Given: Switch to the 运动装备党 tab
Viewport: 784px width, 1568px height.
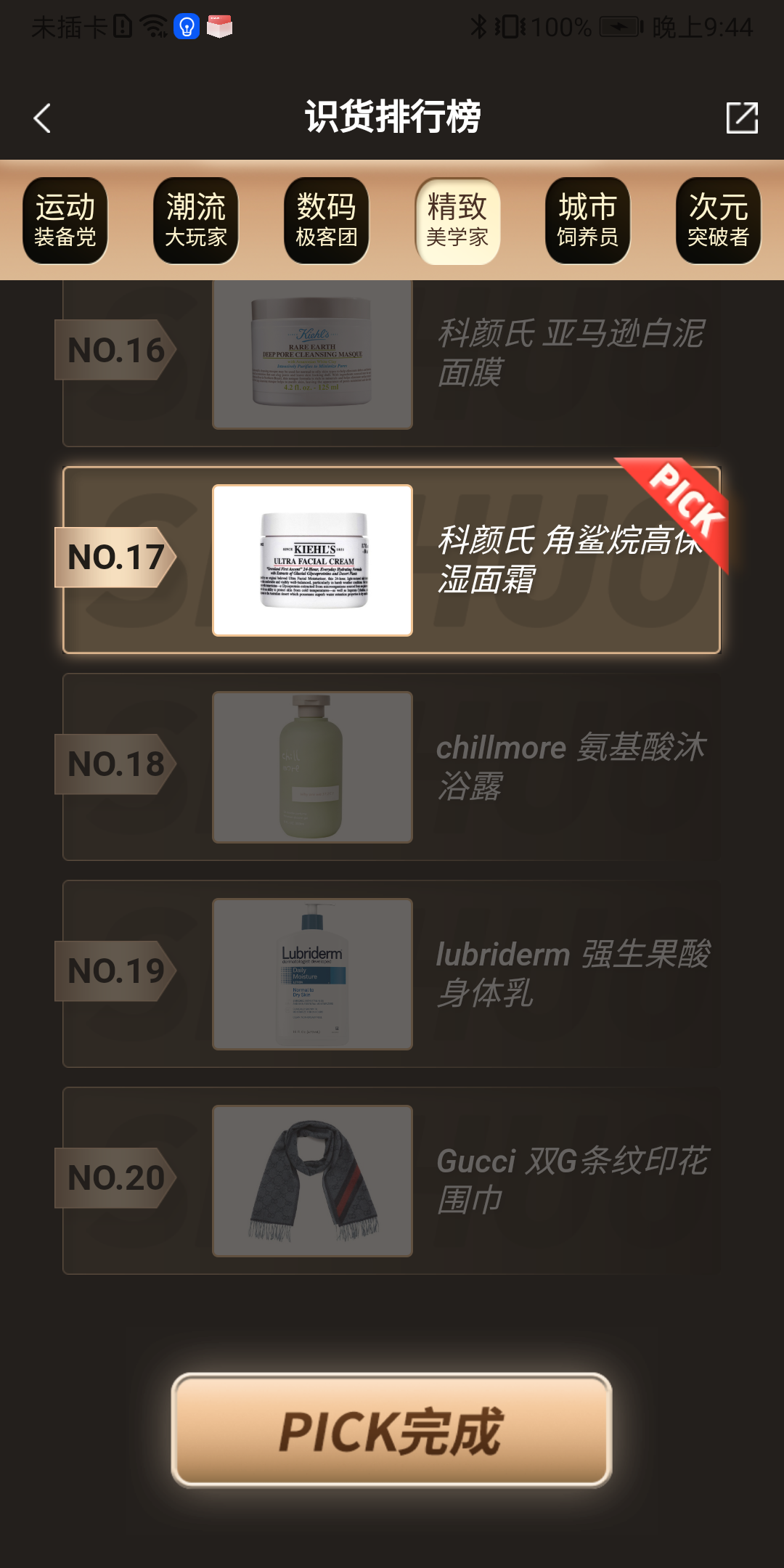Looking at the screenshot, I should 65,221.
